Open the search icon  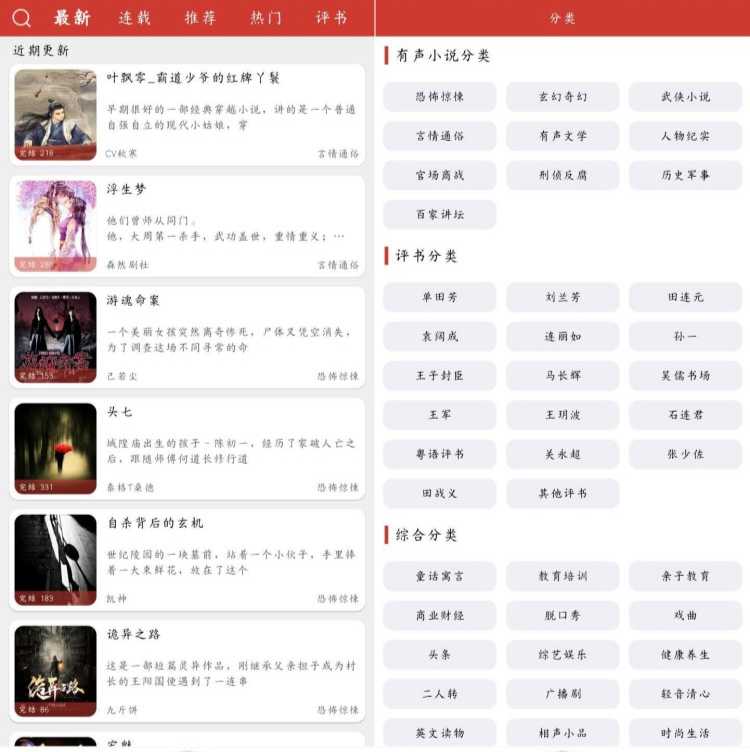(21, 18)
